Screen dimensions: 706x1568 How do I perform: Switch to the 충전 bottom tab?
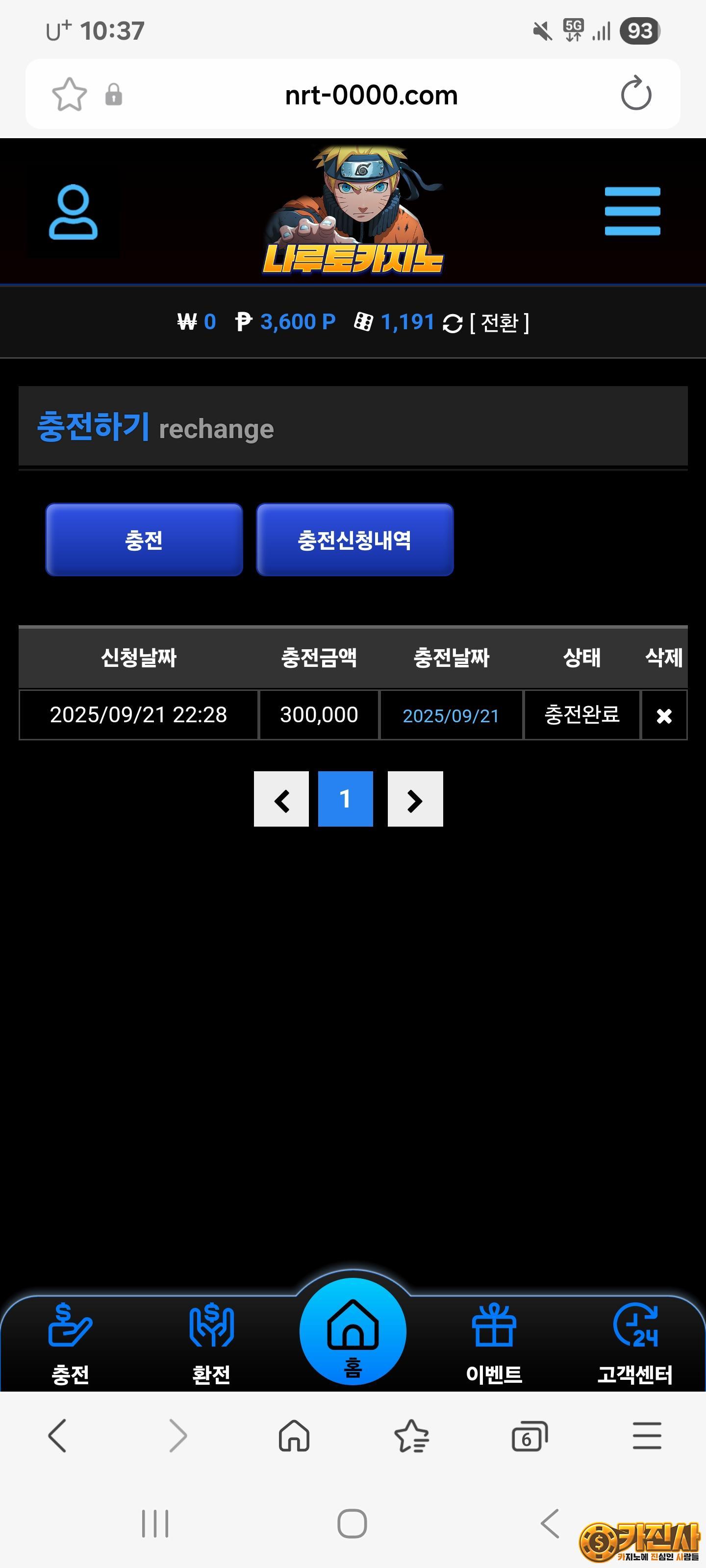(70, 1342)
